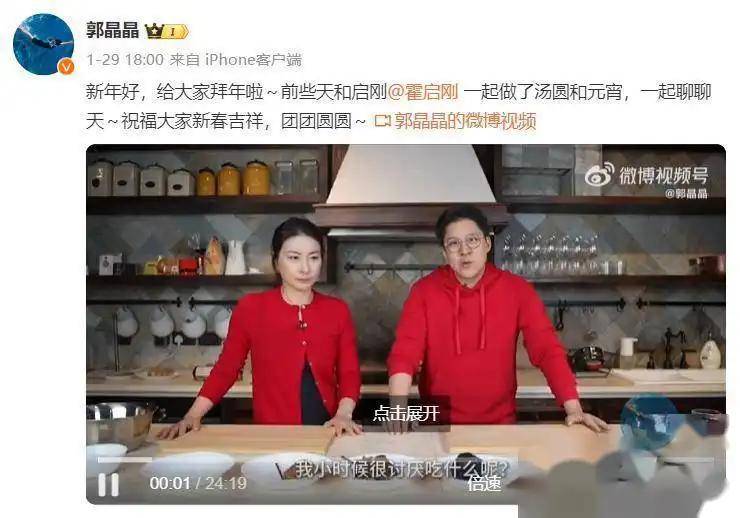The width and height of the screenshot is (740, 518).
Task: Pause the video
Action: 108,484
